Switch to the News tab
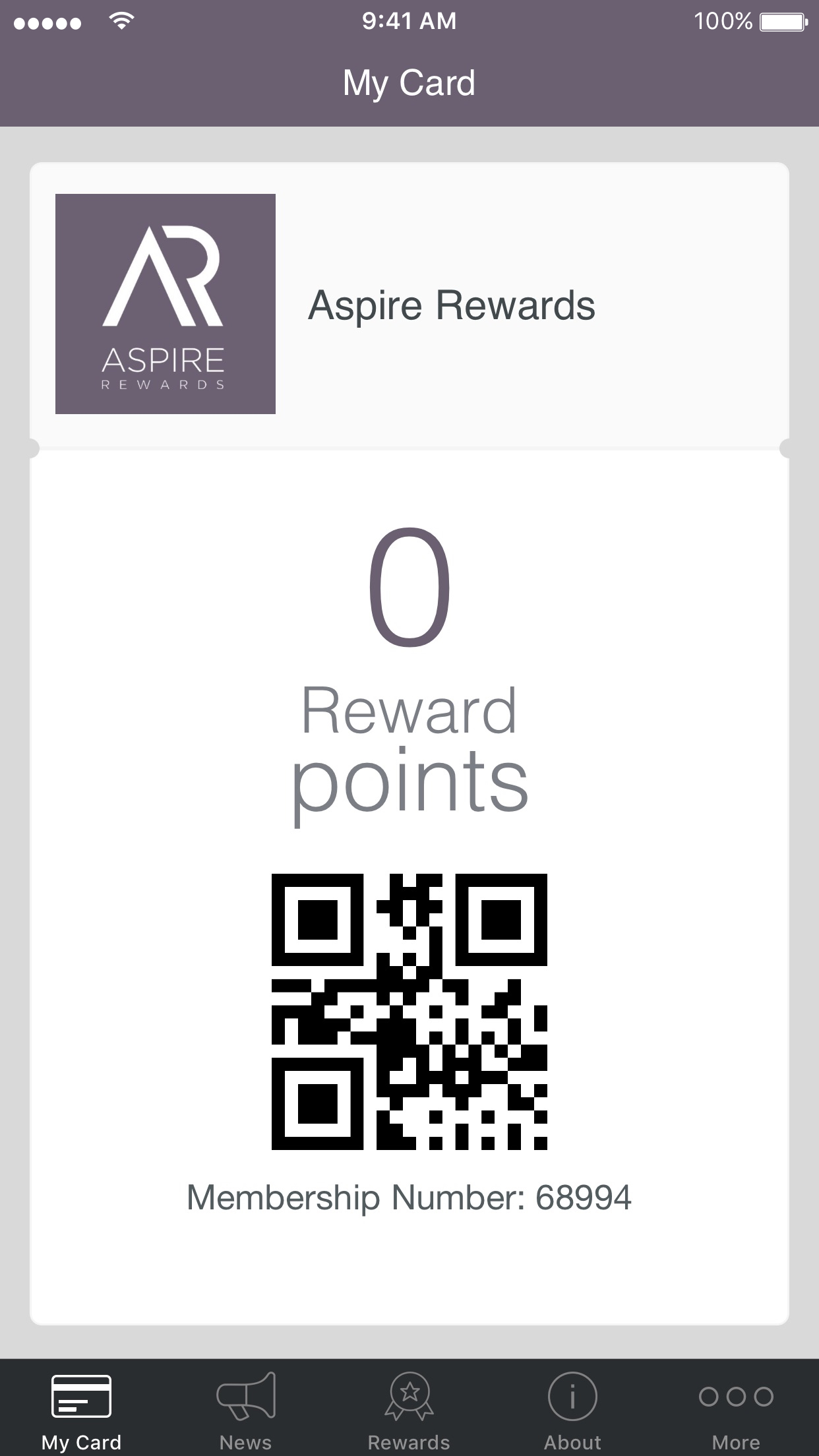Screen dimensions: 819x1456 point(245,1411)
